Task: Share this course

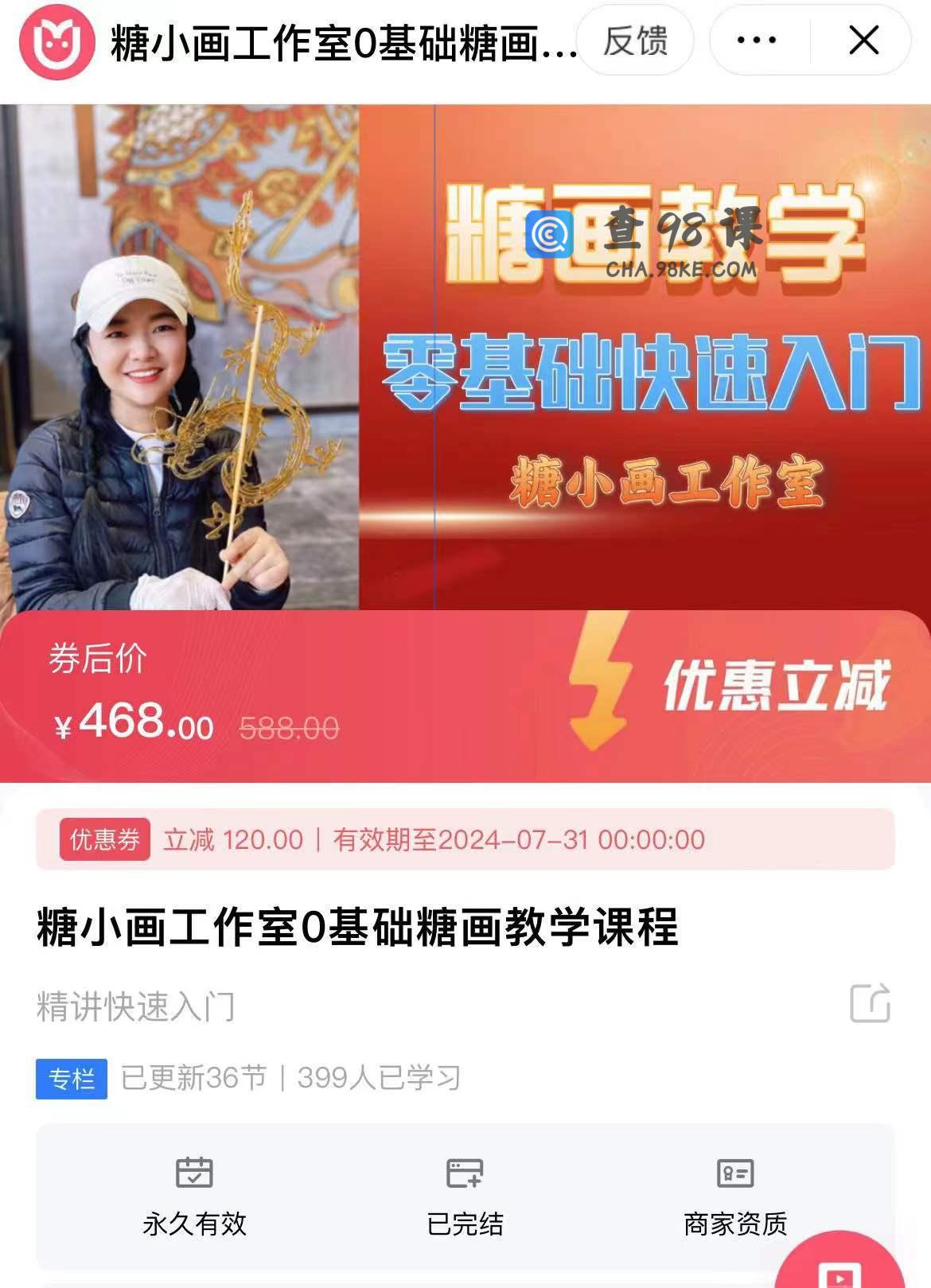Action: 870,1004
